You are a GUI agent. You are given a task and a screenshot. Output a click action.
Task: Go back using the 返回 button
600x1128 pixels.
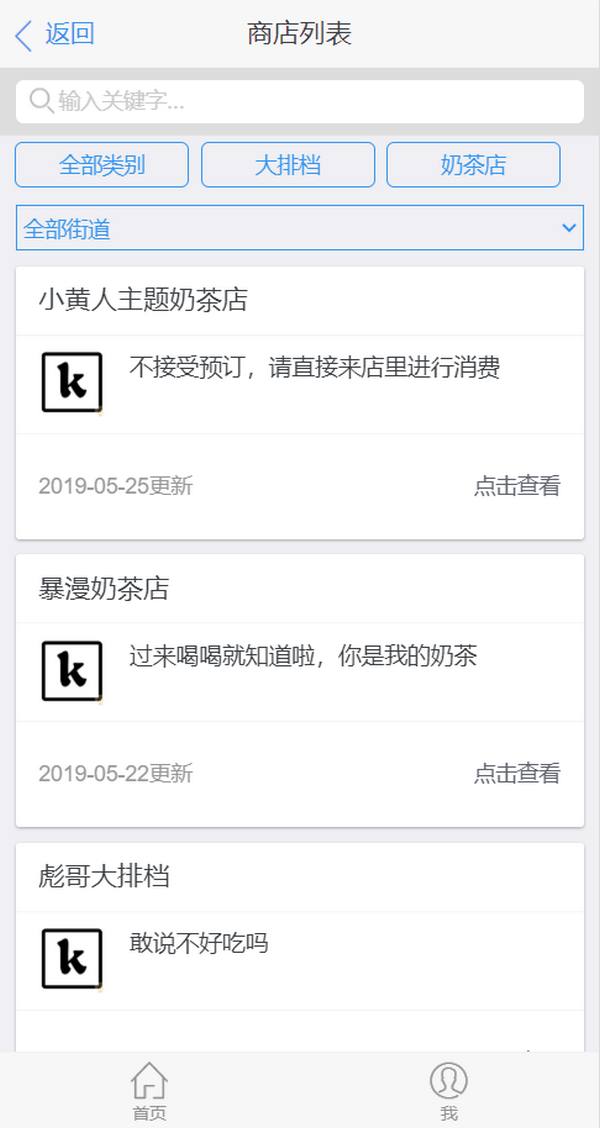pyautogui.click(x=55, y=34)
